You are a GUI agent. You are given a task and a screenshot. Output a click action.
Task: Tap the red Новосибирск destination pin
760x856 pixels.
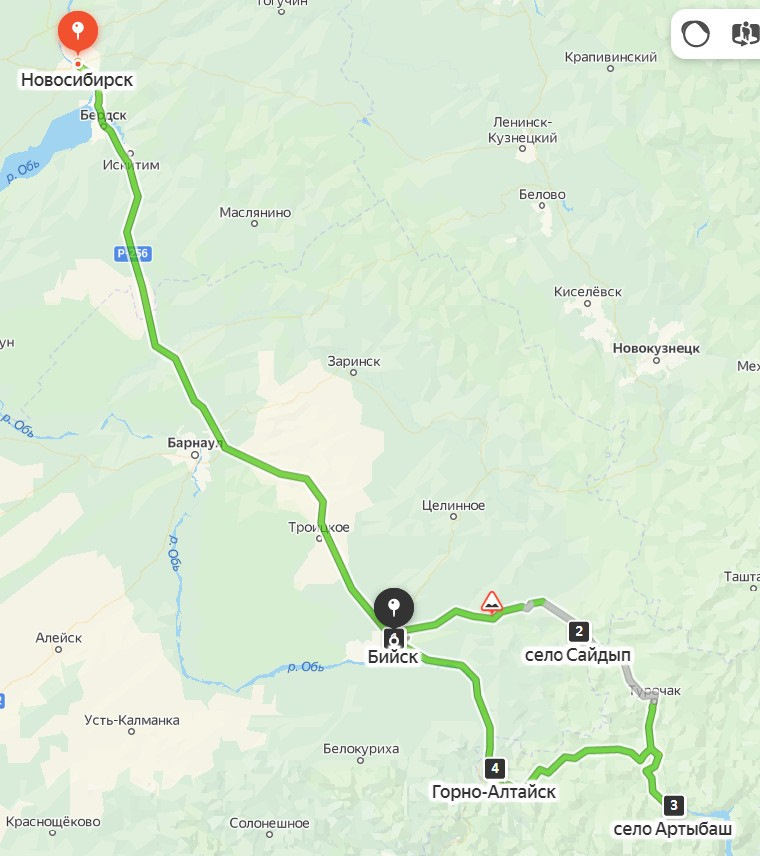(x=77, y=31)
